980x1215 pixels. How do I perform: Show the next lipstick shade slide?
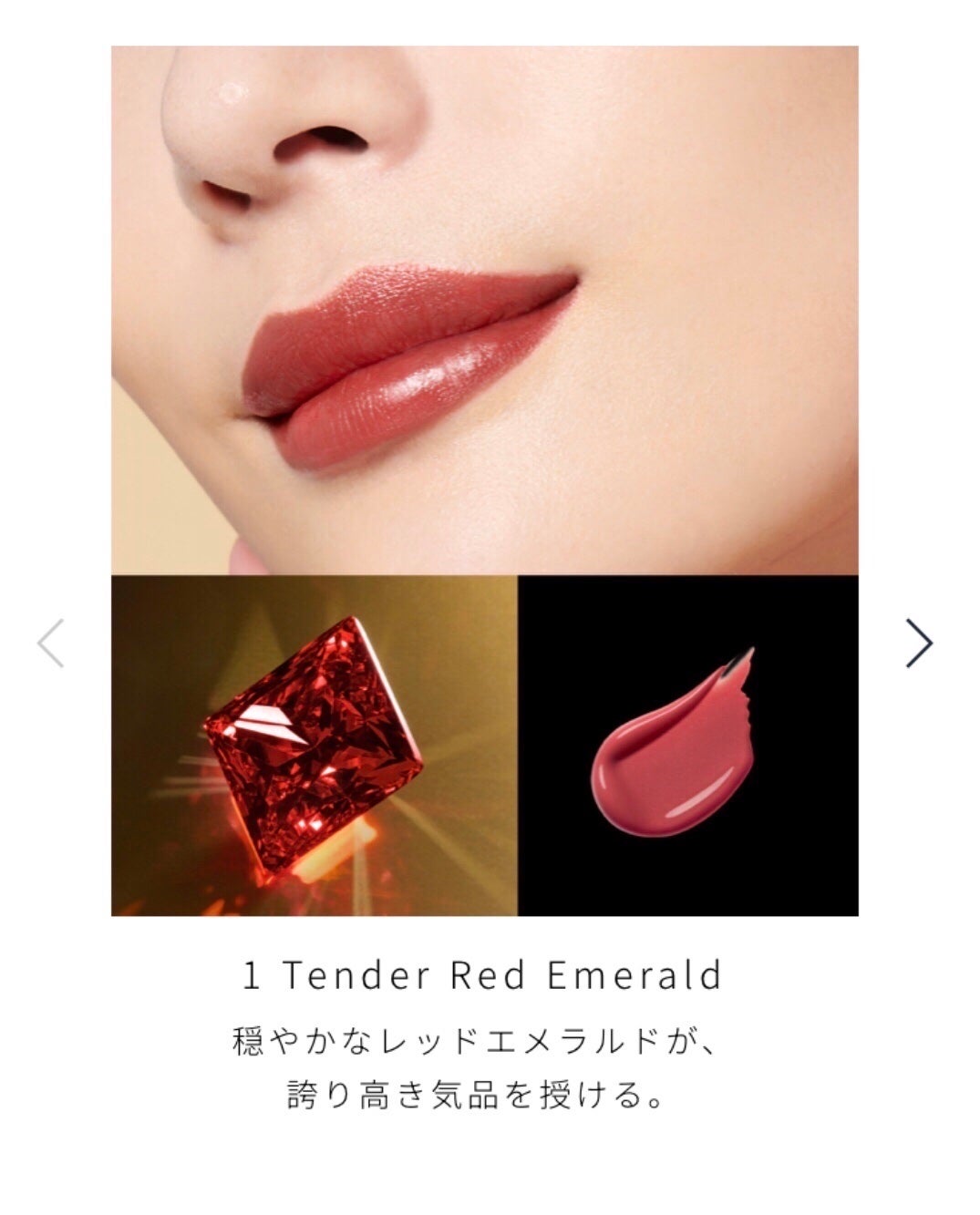919,644
